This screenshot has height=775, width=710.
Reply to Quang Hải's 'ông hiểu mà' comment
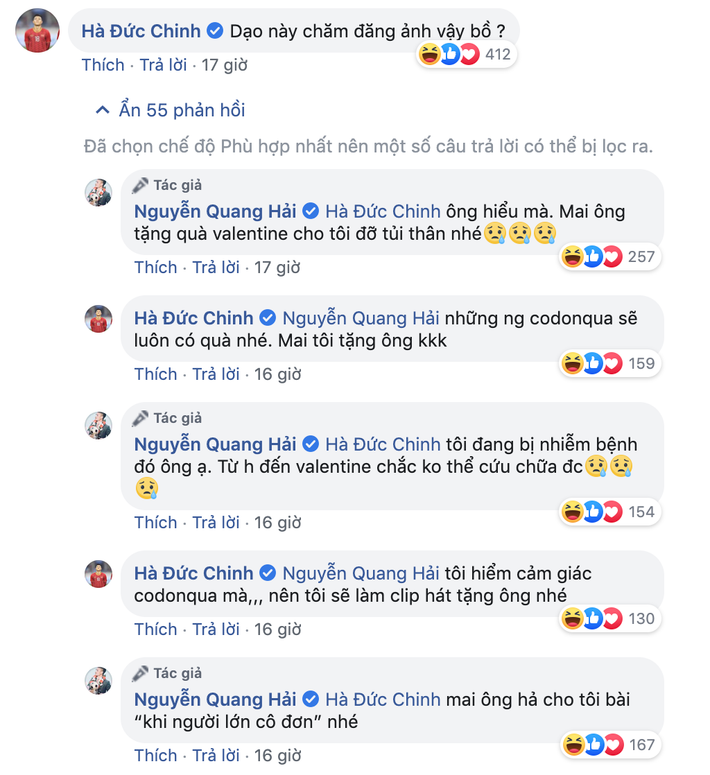pos(216,267)
